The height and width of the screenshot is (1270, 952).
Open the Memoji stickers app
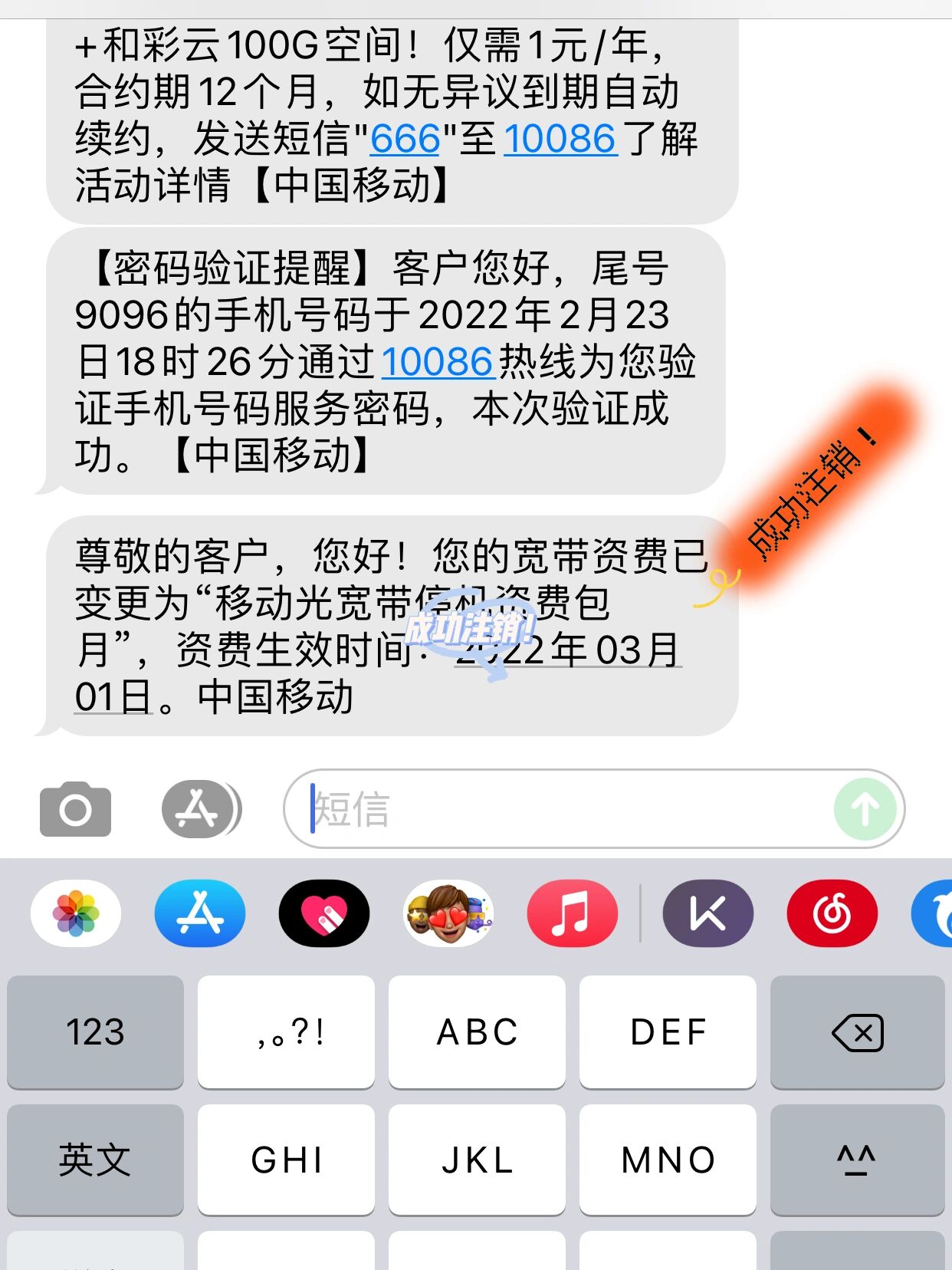tap(448, 913)
